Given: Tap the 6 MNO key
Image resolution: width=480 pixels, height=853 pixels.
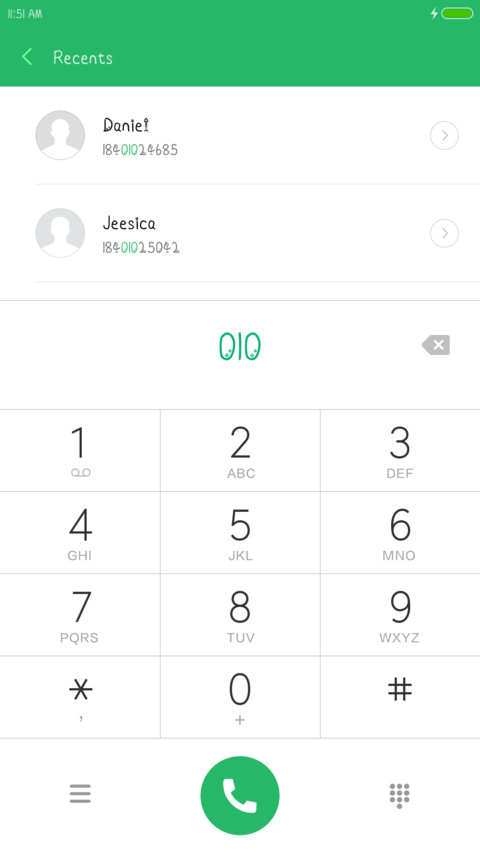Looking at the screenshot, I should (x=400, y=533).
